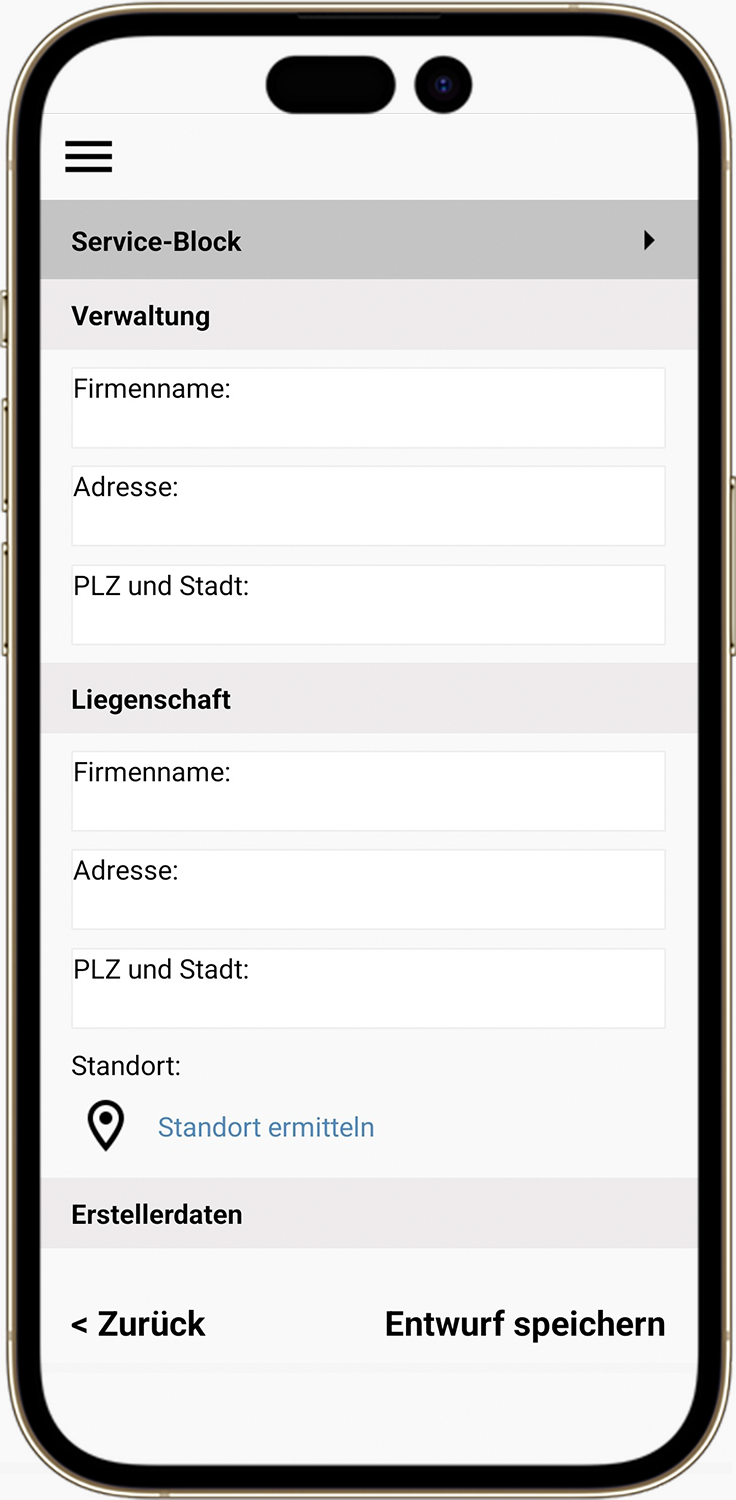
Task: Focus the Adresse field under Liegenschaft
Action: click(x=368, y=889)
